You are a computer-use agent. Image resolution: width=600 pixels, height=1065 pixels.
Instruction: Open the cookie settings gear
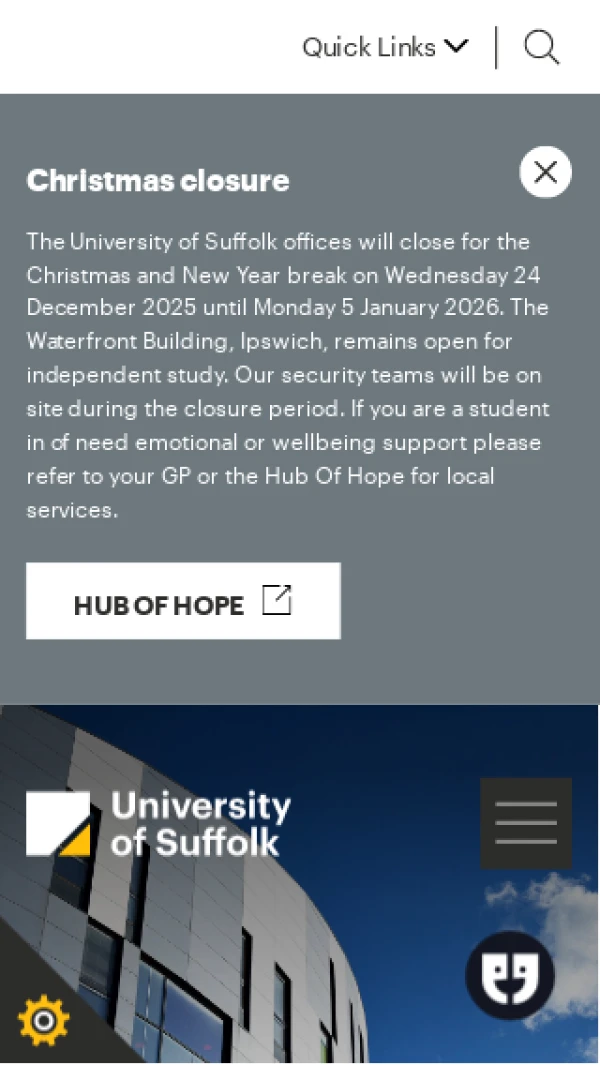[x=43, y=1021]
